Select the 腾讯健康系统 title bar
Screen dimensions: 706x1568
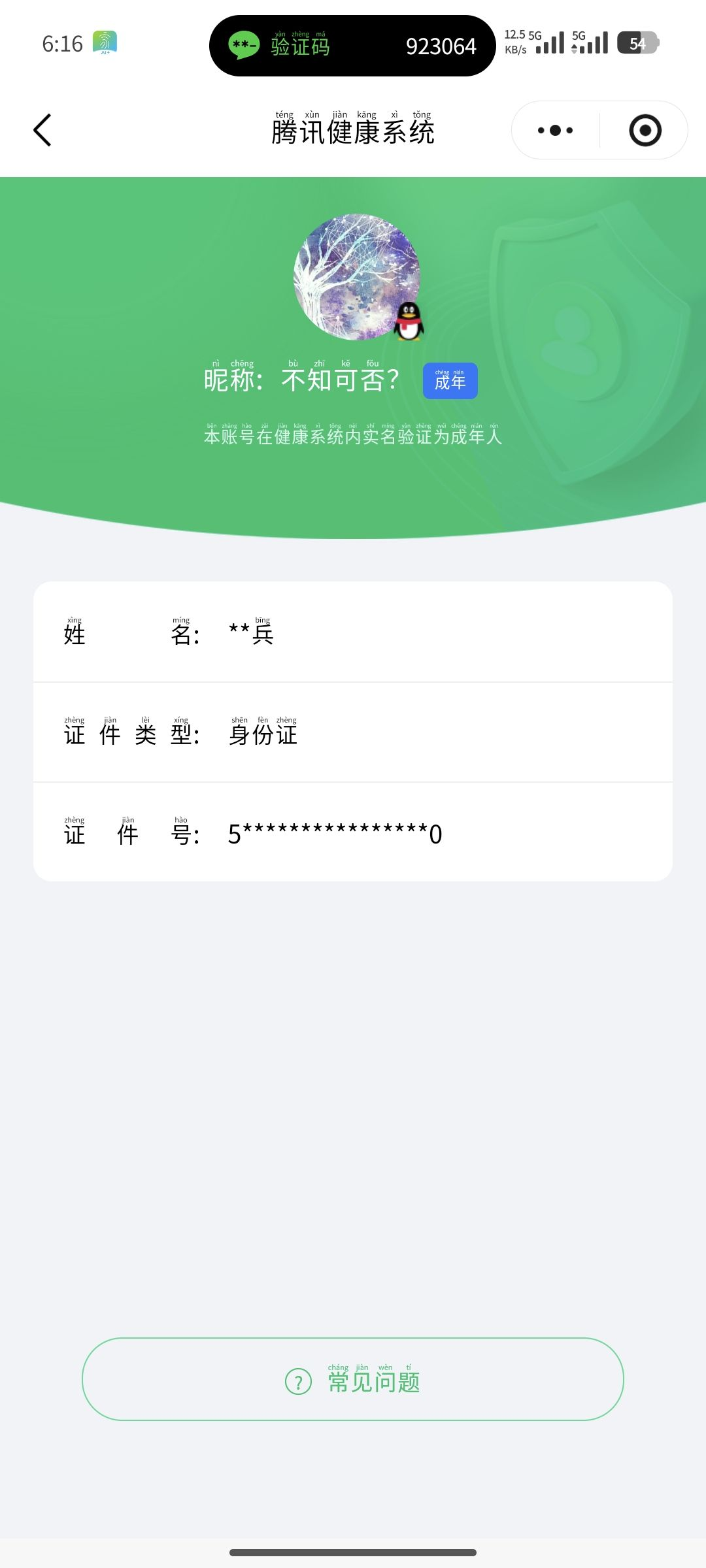coord(353,129)
